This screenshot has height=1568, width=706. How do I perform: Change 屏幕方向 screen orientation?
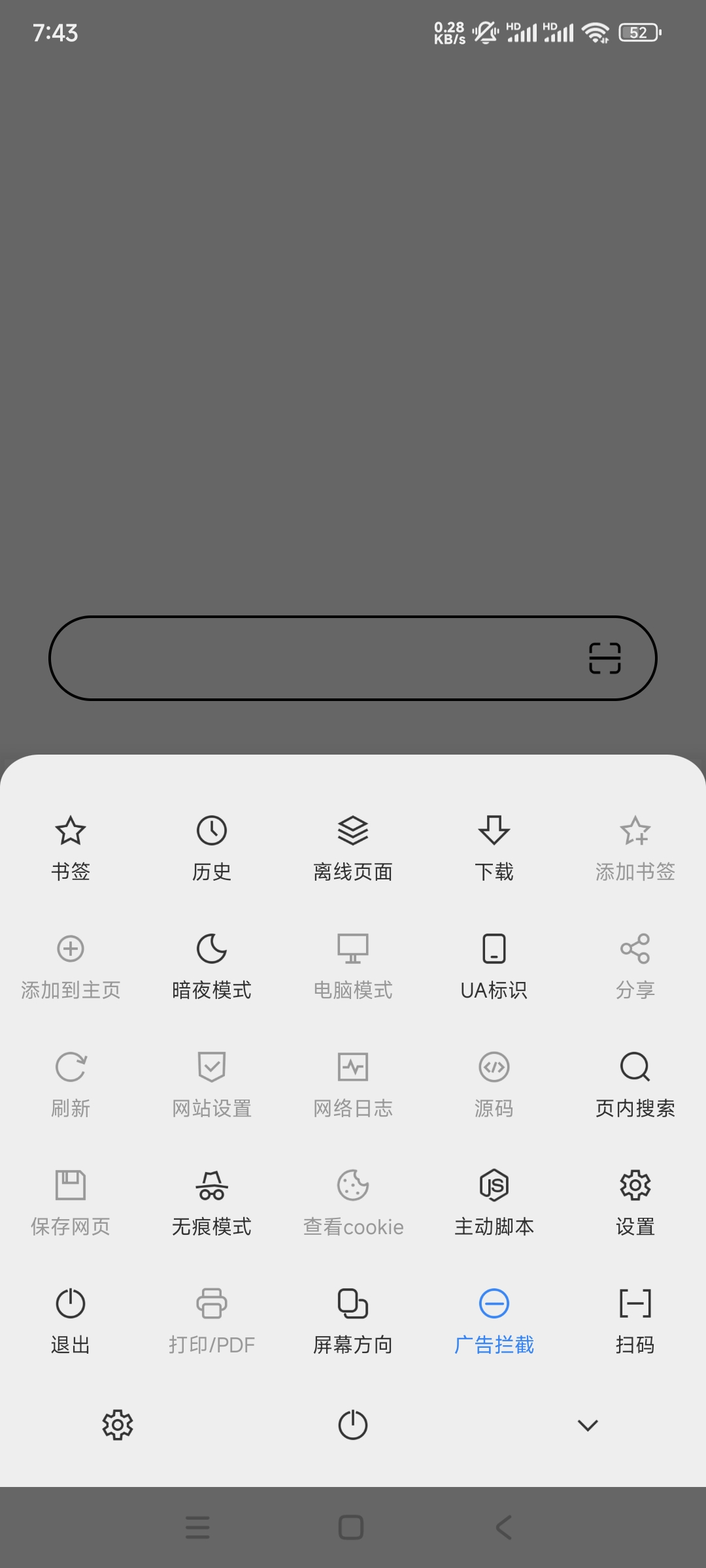353,1321
